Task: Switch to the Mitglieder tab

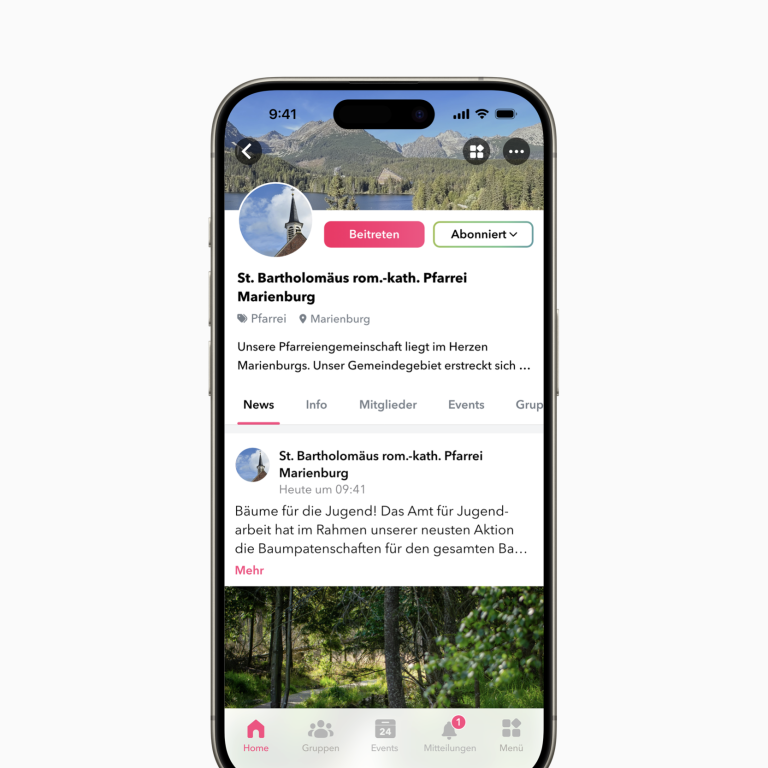Action: pos(388,405)
